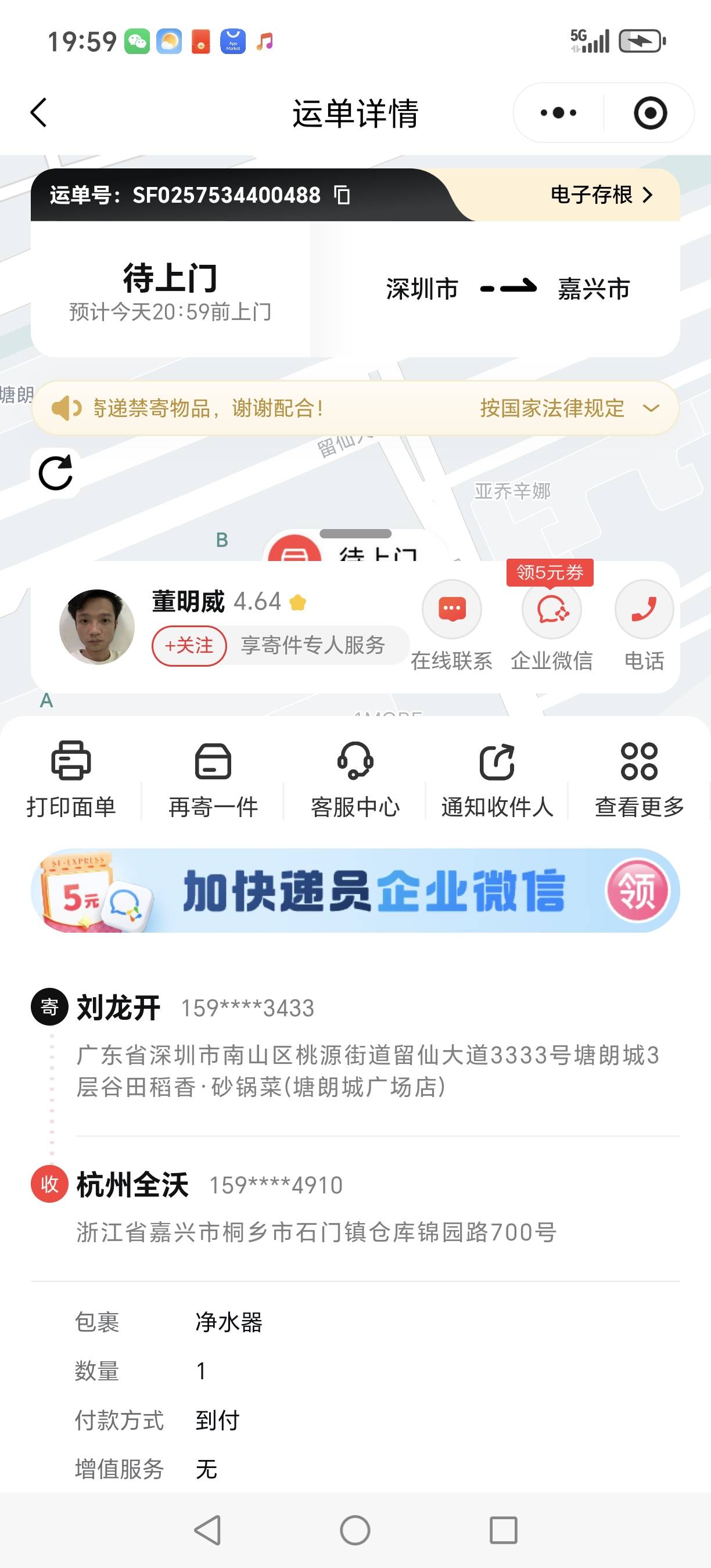This screenshot has width=711, height=1568.
Task: Close the mini program with the target icon
Action: tap(650, 113)
